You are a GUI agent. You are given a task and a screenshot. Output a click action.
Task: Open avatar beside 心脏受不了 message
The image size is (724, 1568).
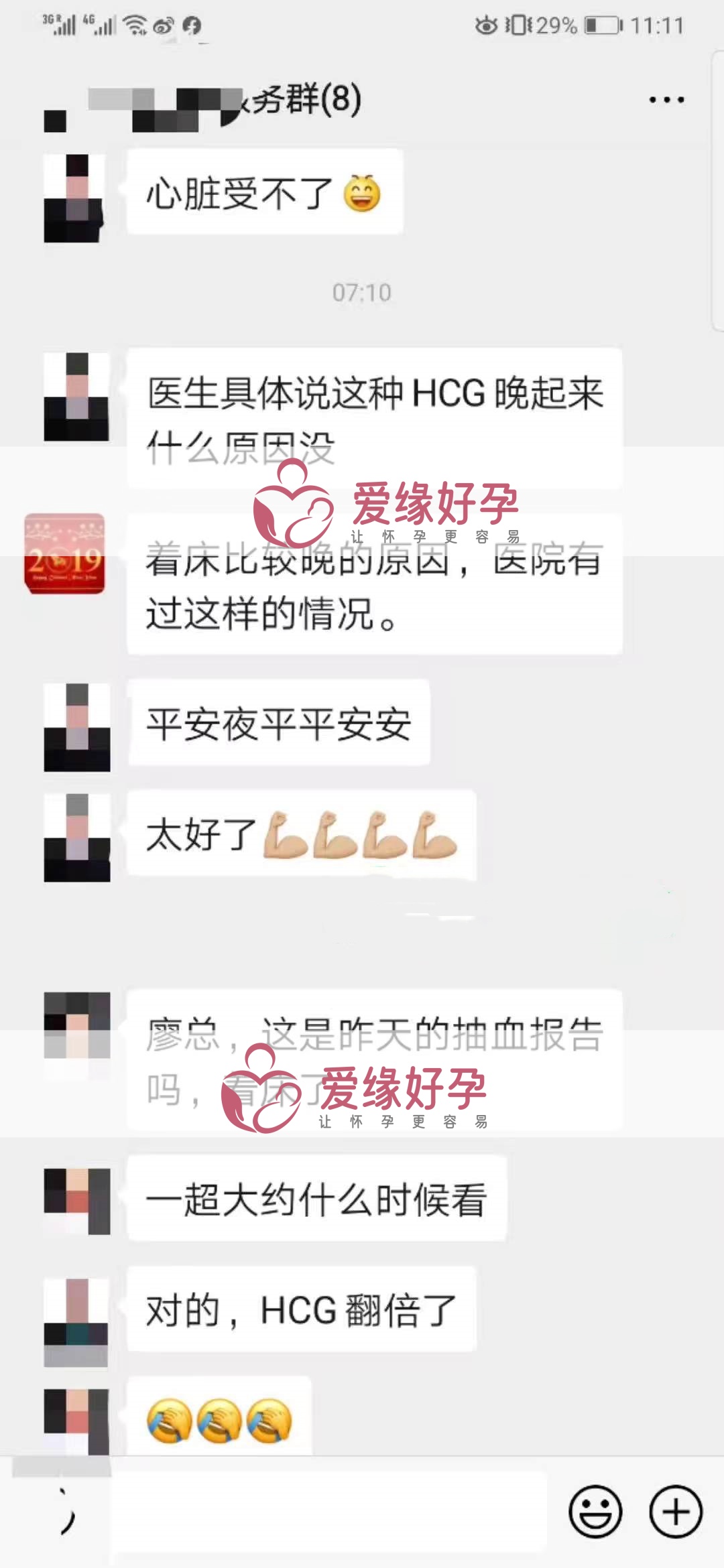click(x=76, y=198)
